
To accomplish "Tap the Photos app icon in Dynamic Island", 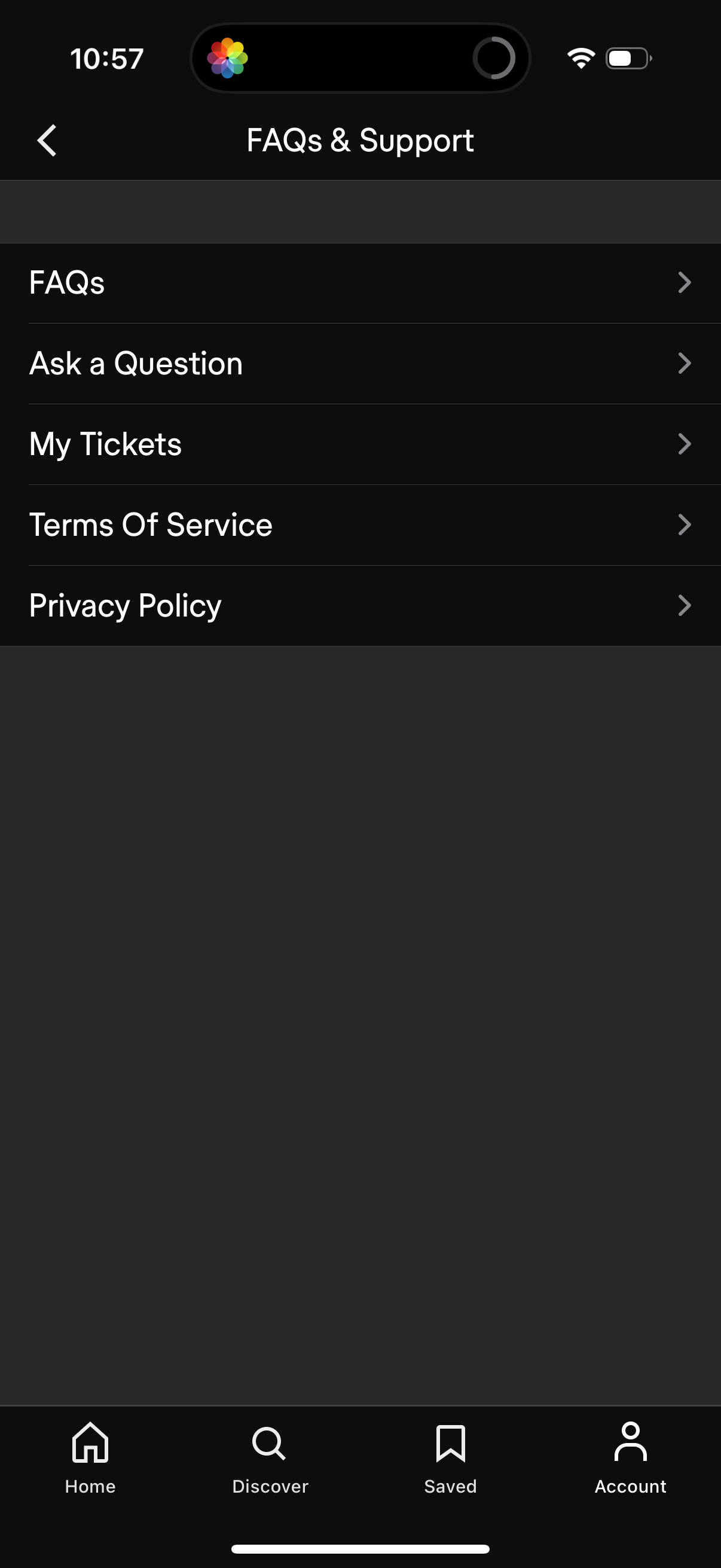I will [230, 58].
